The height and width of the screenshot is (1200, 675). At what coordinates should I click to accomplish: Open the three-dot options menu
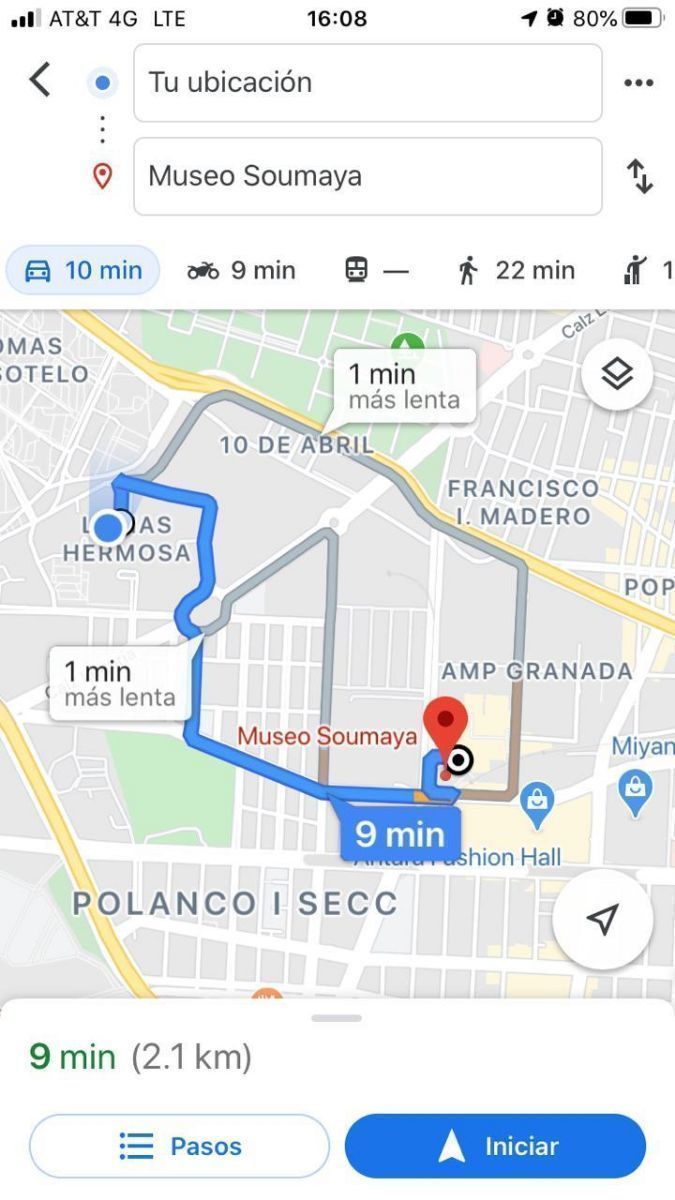pos(638,83)
